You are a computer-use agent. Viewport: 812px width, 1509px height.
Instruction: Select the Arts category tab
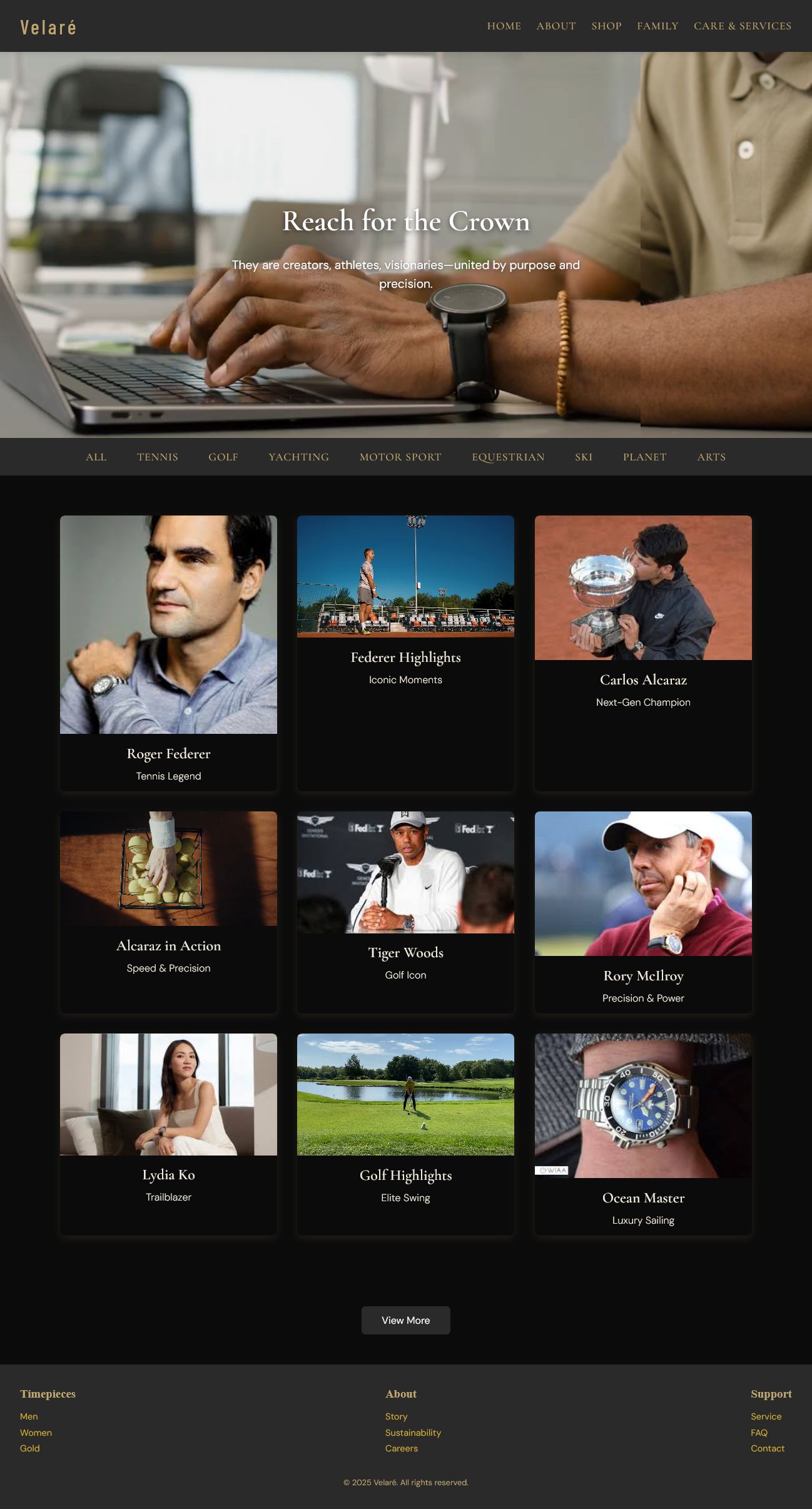(711, 457)
